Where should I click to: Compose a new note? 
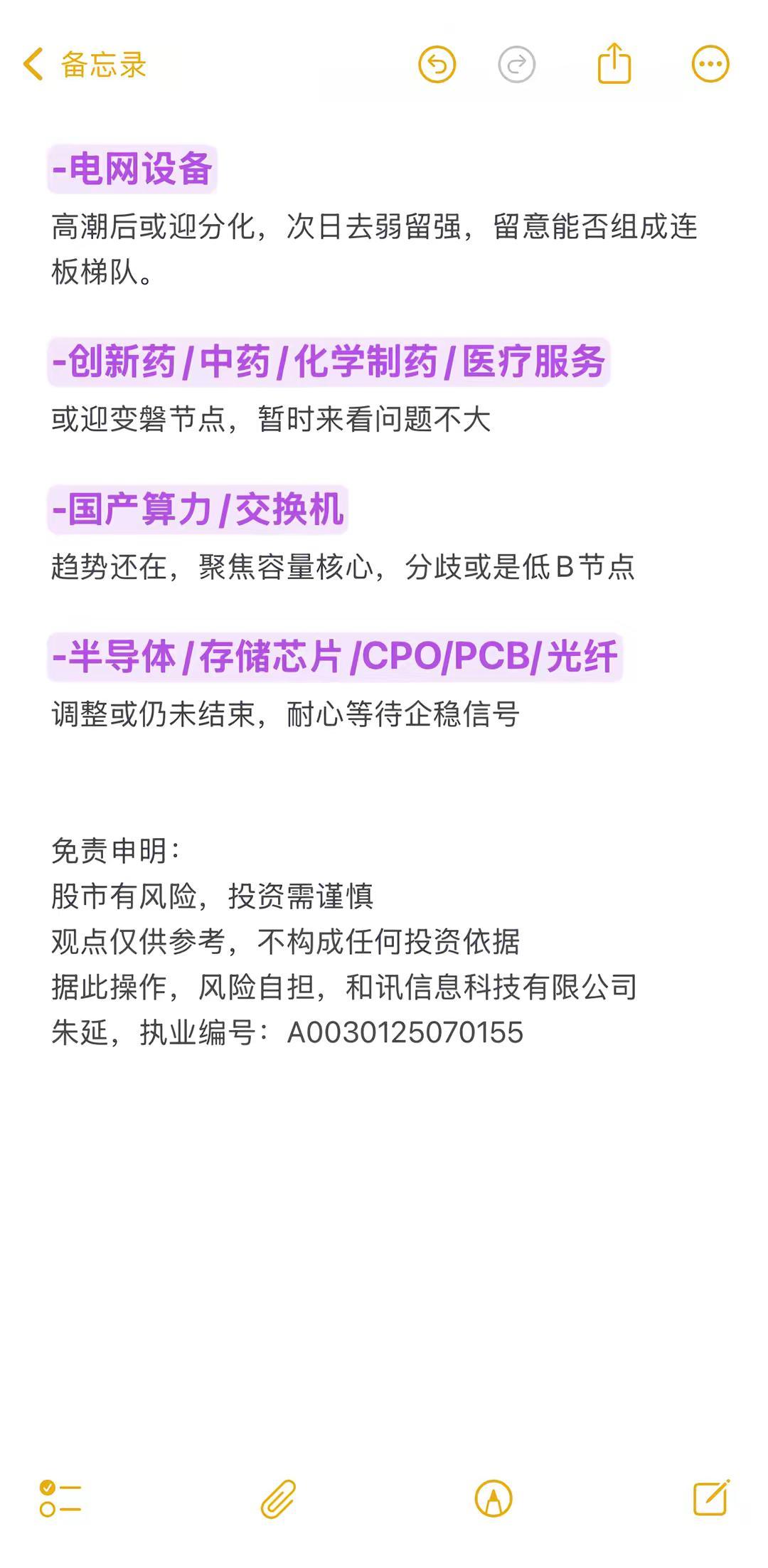click(x=711, y=1498)
